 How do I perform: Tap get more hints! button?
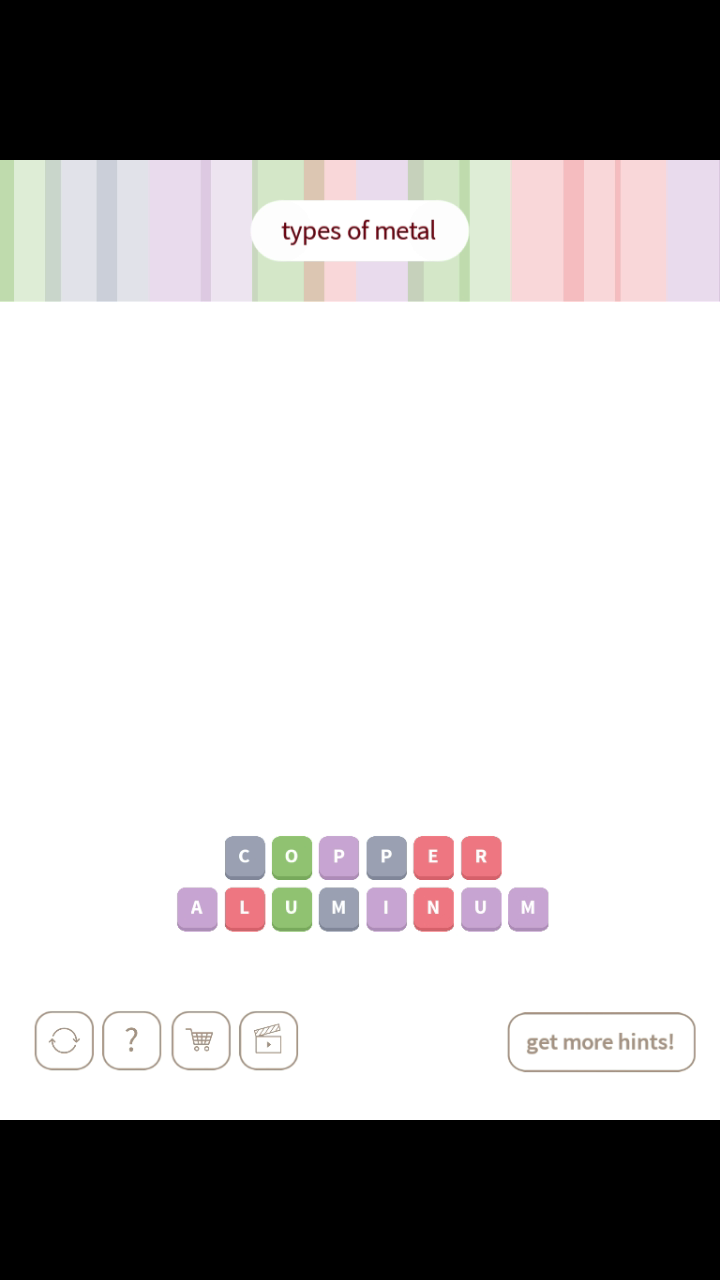[601, 1042]
